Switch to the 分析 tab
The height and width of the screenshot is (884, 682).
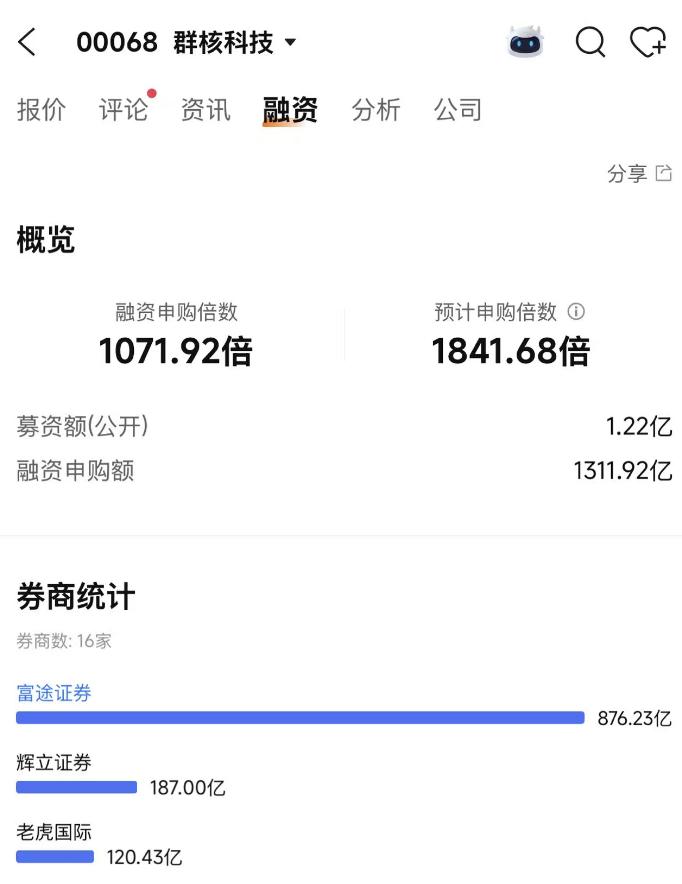pyautogui.click(x=376, y=109)
